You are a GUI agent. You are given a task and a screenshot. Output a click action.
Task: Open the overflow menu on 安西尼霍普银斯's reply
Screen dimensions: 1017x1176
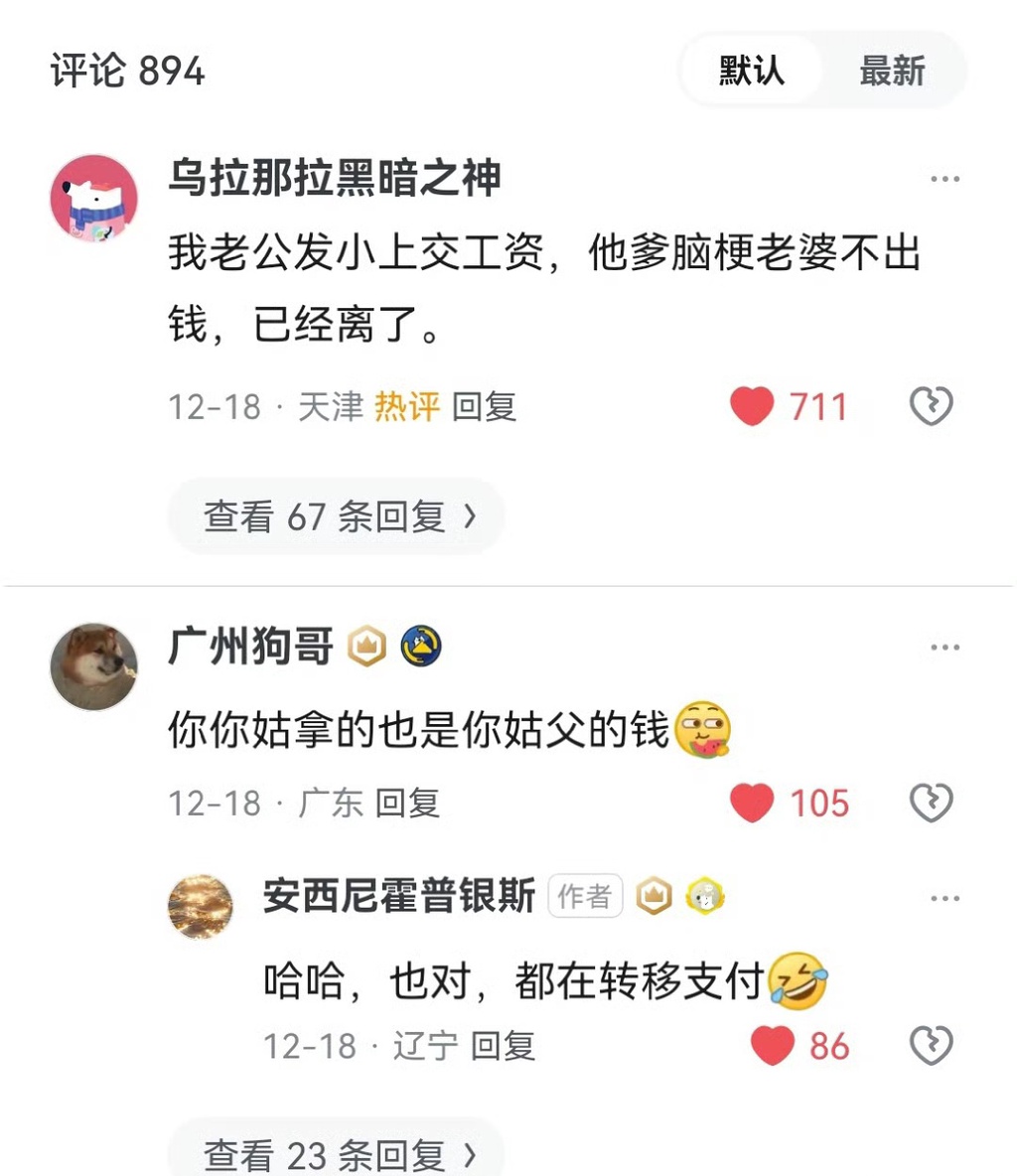point(944,899)
